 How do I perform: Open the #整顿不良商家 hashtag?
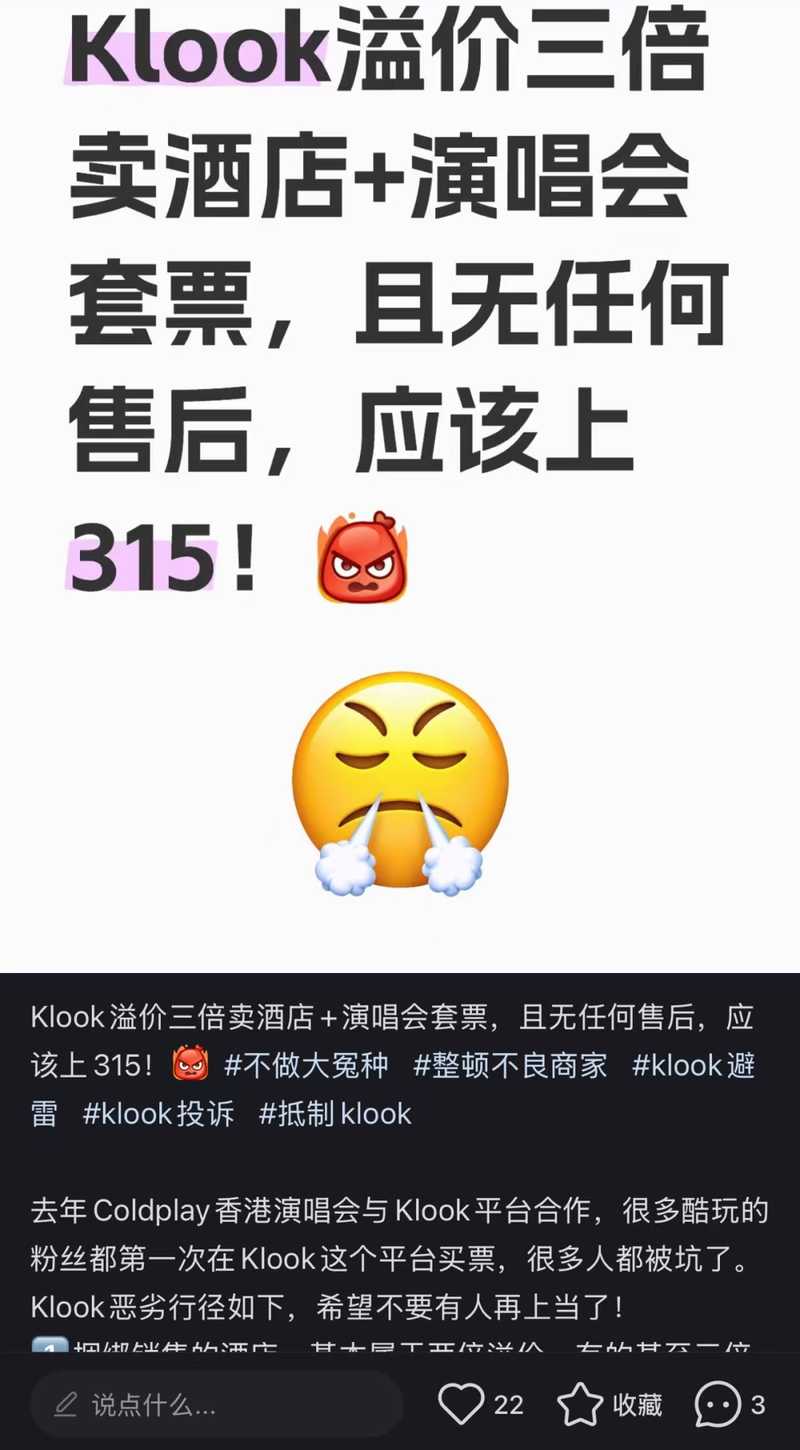510,1065
